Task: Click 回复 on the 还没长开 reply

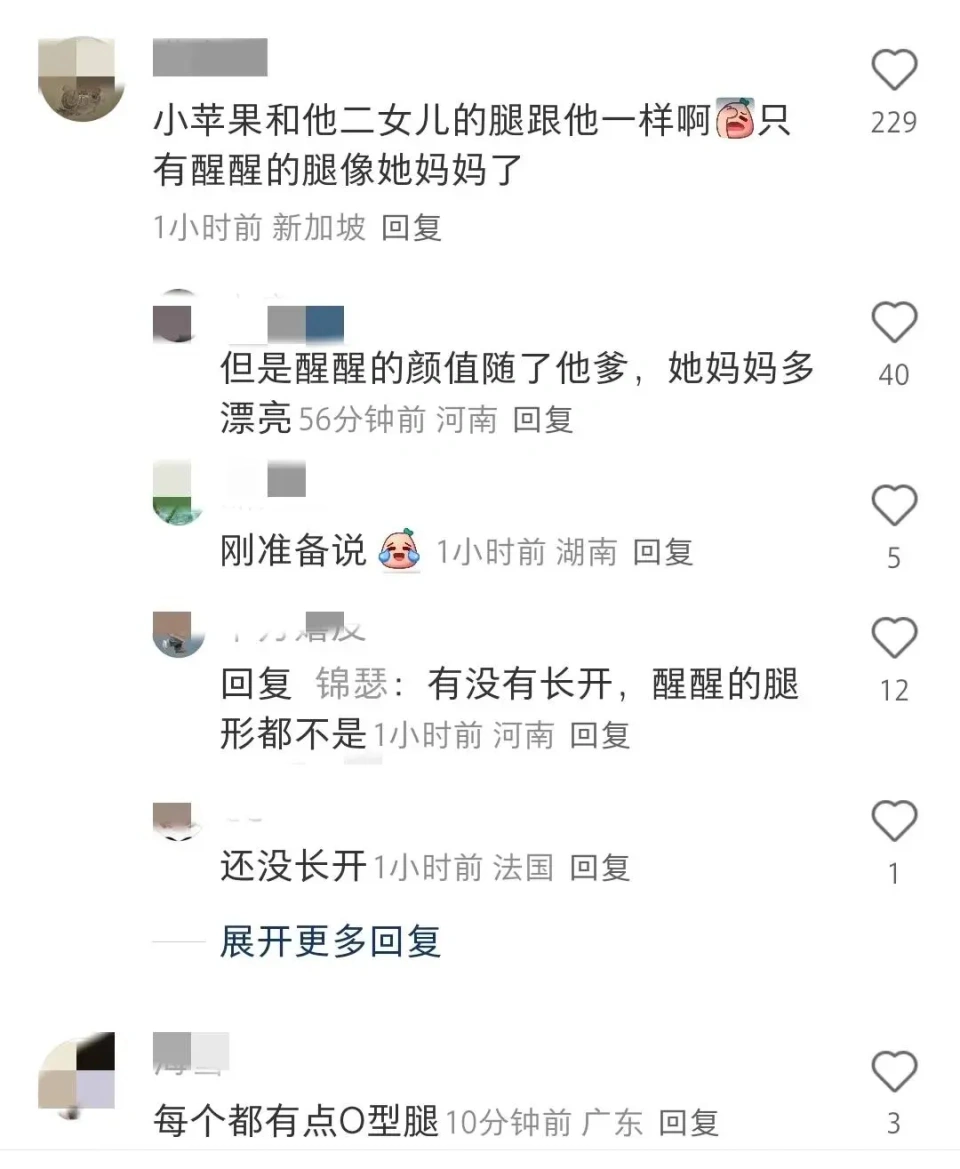Action: (601, 867)
